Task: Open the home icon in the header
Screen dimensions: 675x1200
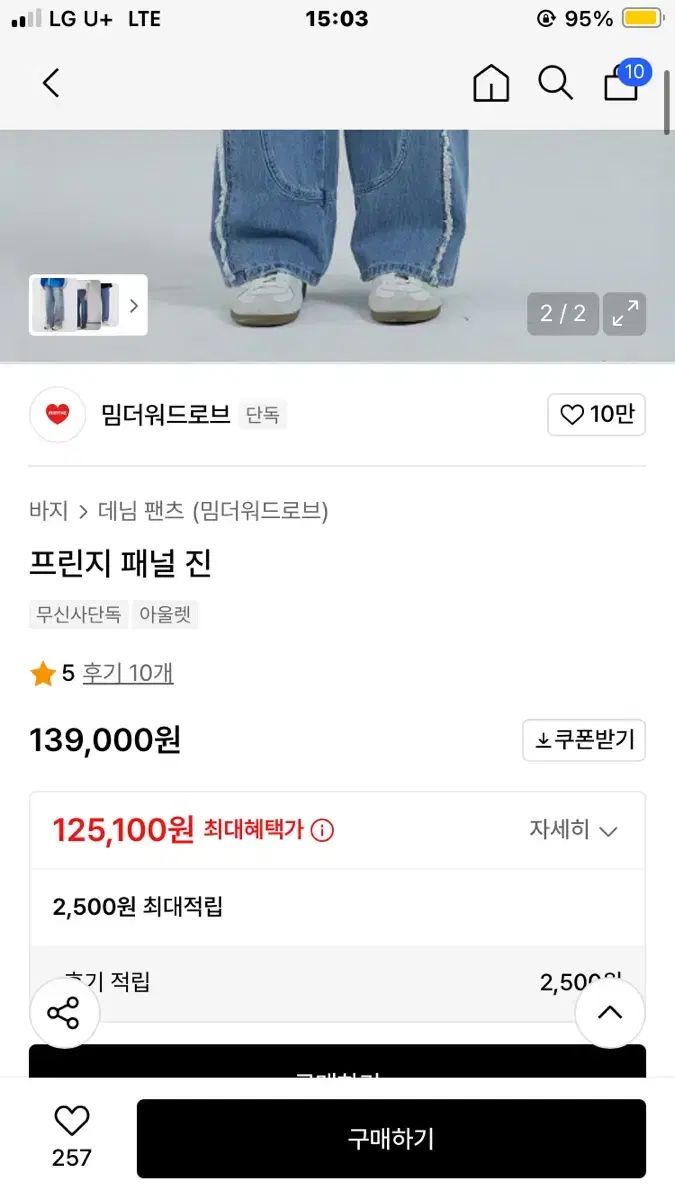Action: click(491, 83)
